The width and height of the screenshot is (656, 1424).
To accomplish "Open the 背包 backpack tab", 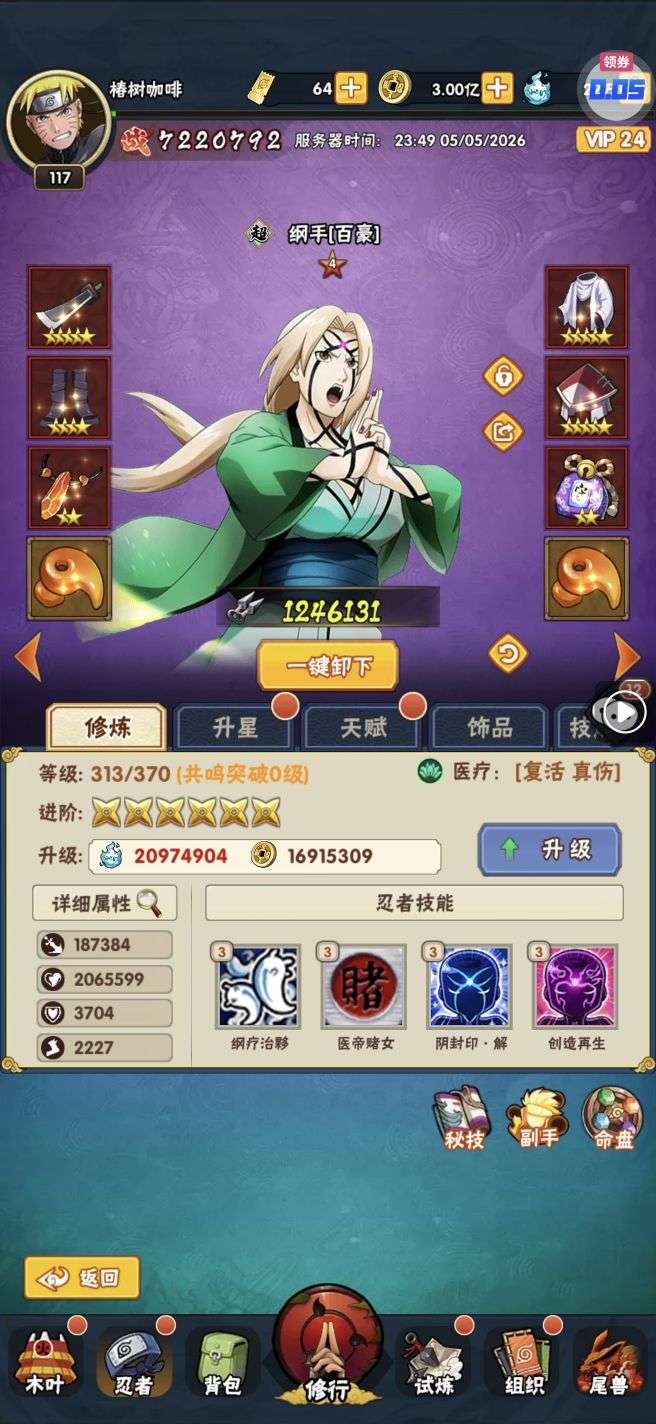I will point(223,1362).
